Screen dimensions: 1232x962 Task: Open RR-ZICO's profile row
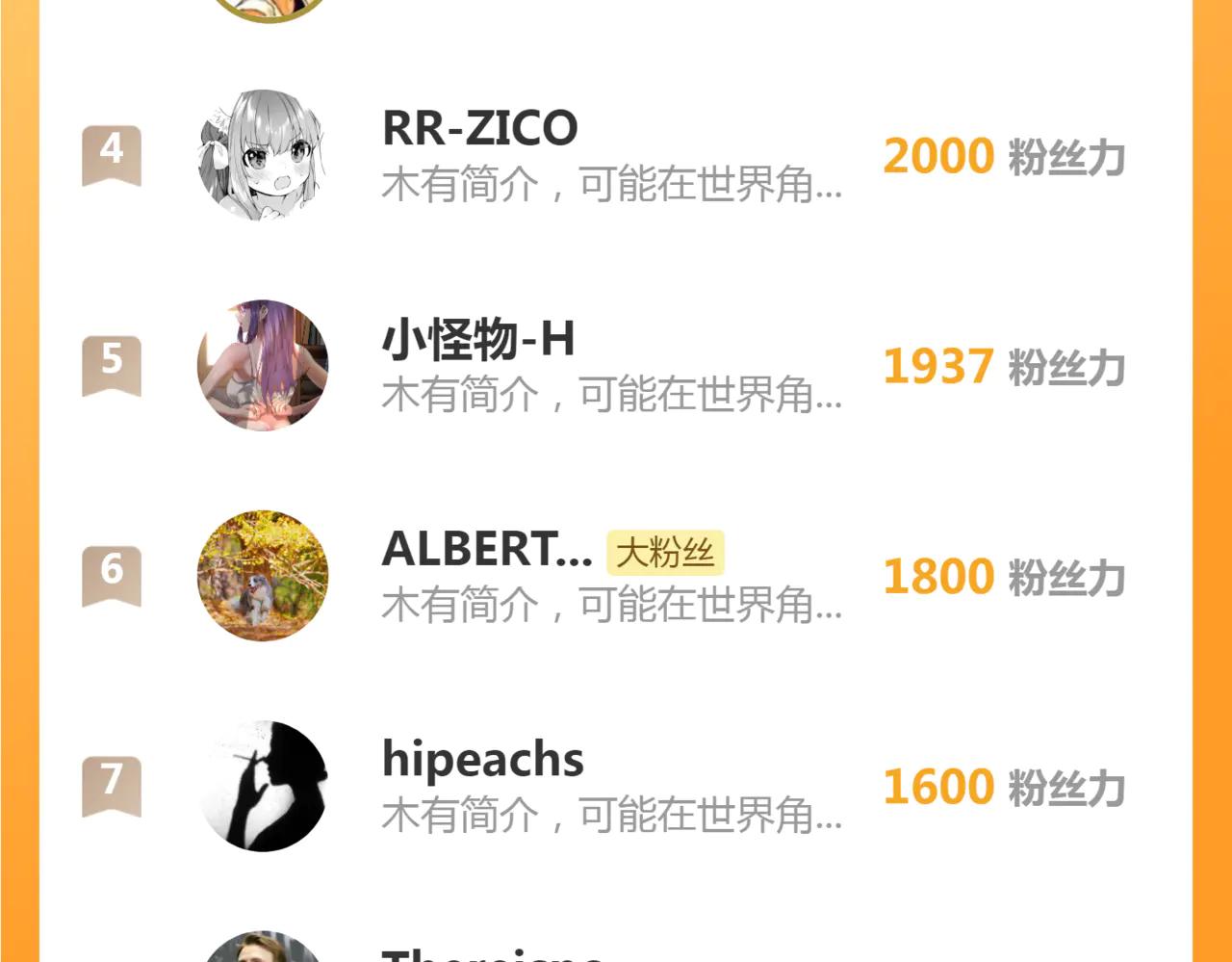pos(479,129)
